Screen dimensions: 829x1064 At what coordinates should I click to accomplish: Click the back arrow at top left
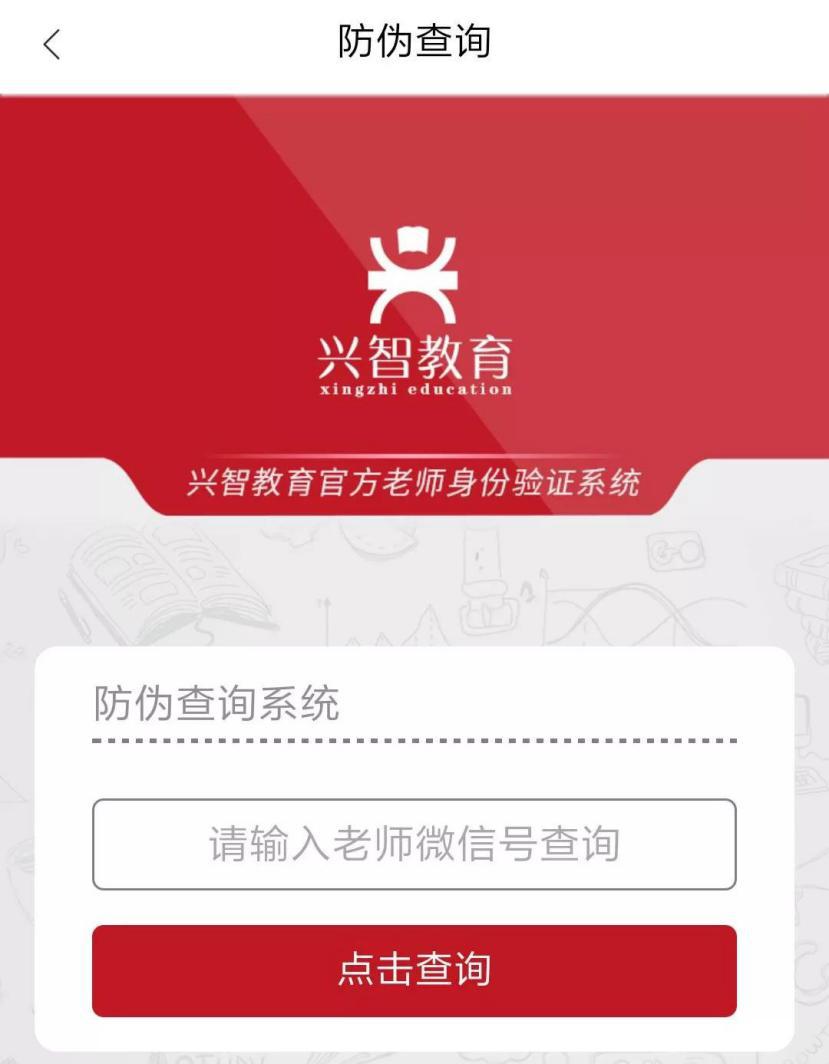52,45
